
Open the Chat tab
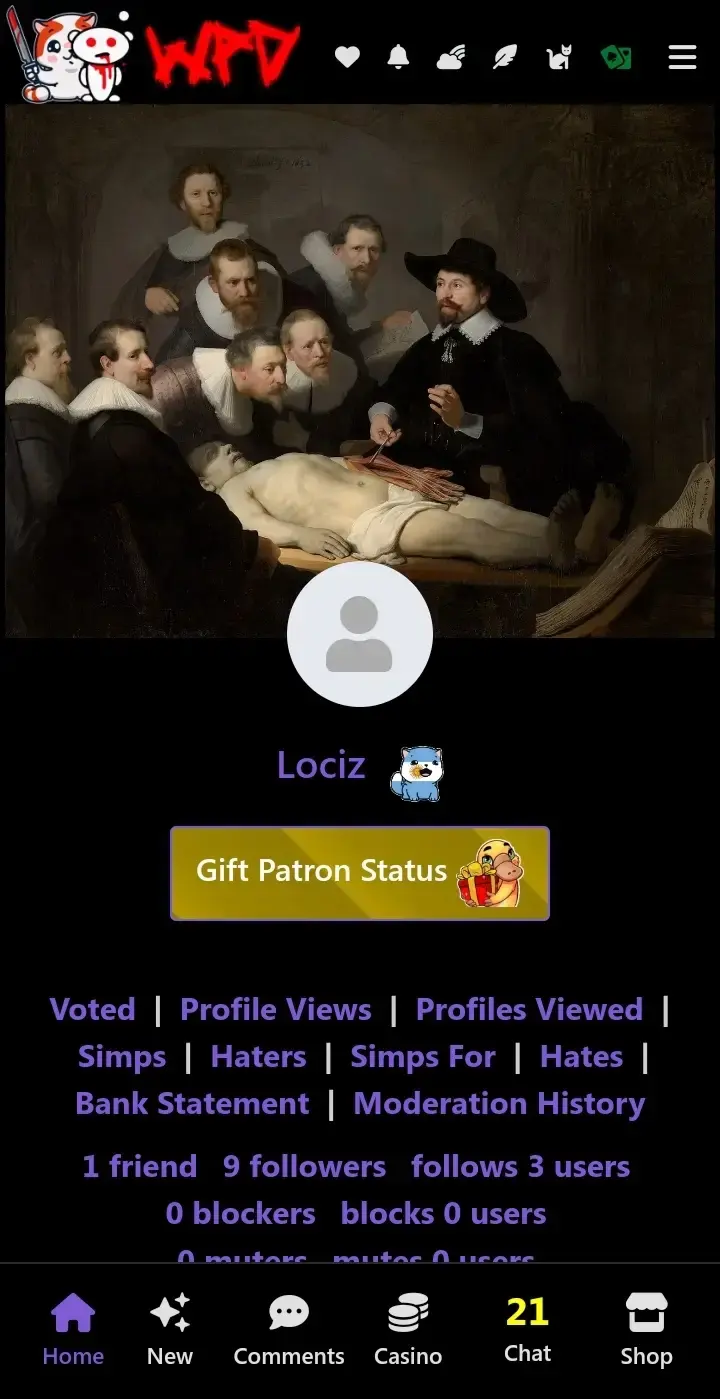pos(527,1329)
